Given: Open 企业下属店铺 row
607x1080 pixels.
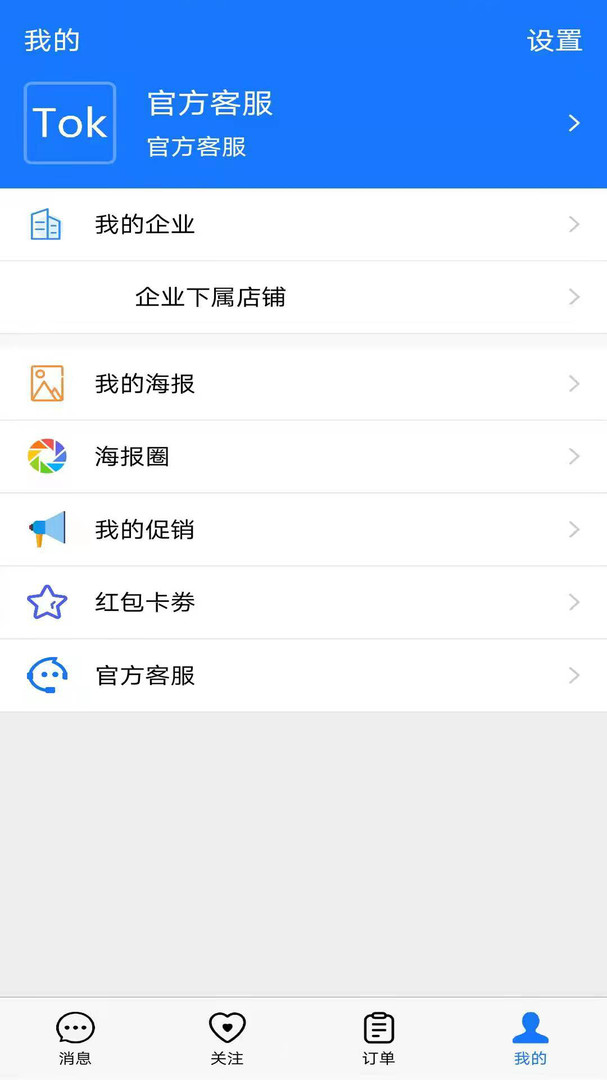Looking at the screenshot, I should pyautogui.click(x=300, y=297).
